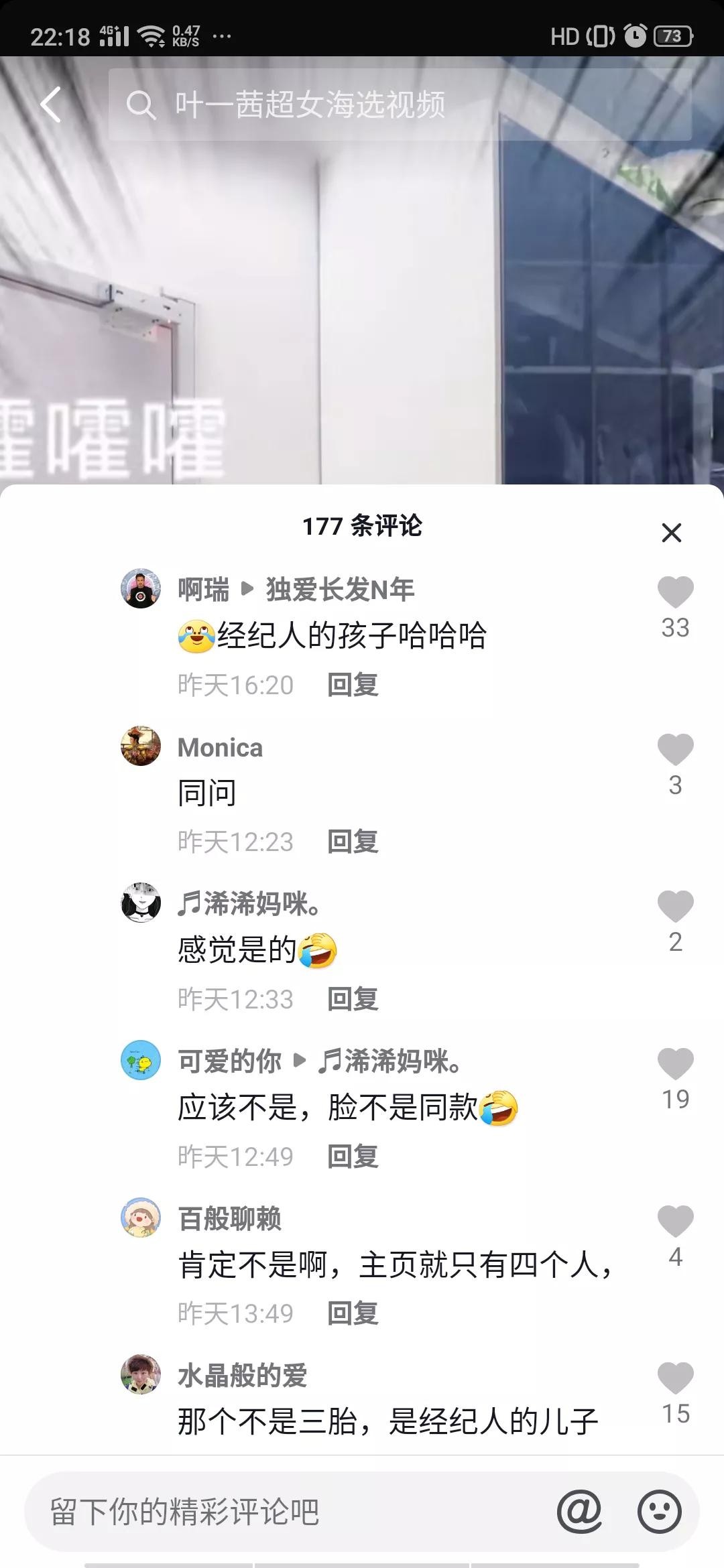Go back using the top-left arrow
This screenshot has width=724, height=1568.
[51, 105]
